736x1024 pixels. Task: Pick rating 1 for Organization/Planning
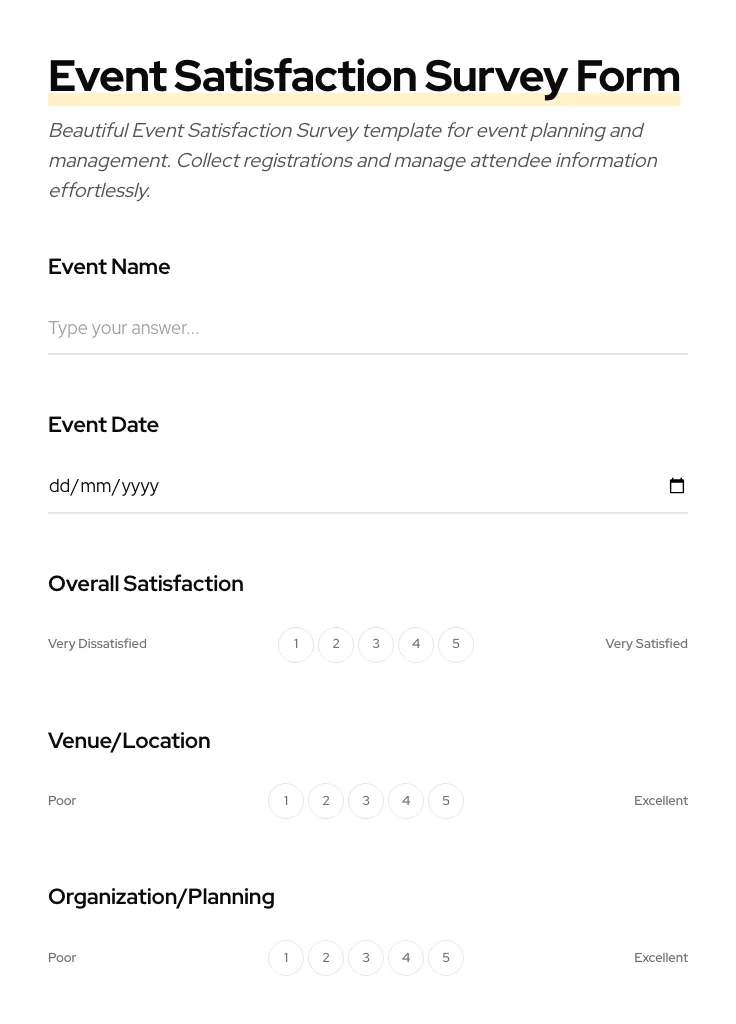click(286, 957)
